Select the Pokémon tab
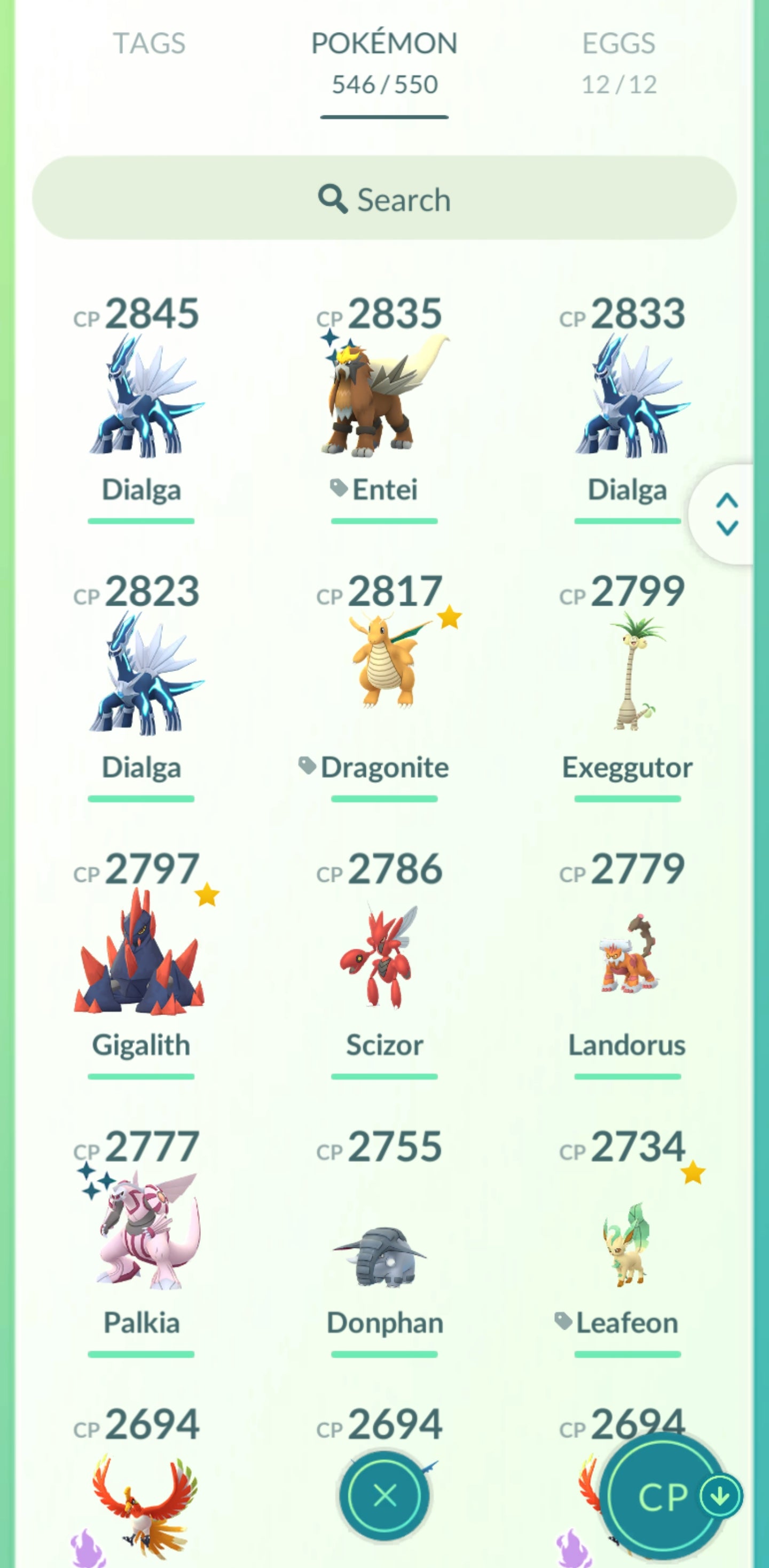 (x=384, y=61)
